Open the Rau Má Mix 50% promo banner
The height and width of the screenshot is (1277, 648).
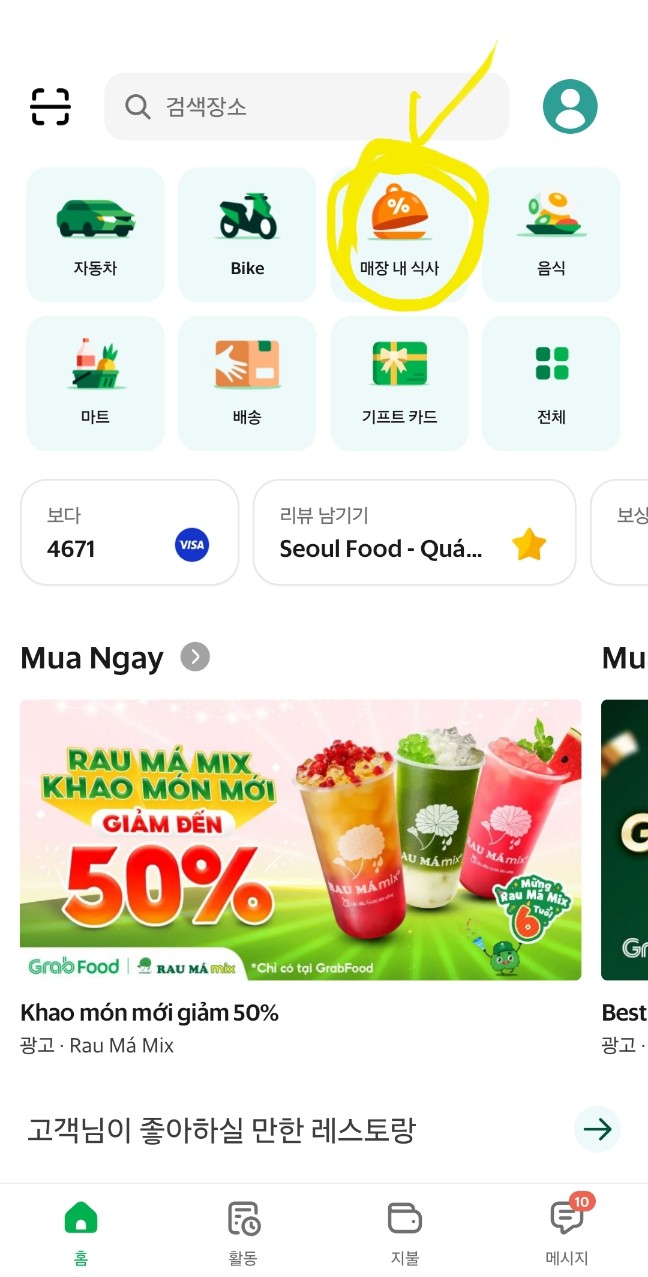[300, 839]
